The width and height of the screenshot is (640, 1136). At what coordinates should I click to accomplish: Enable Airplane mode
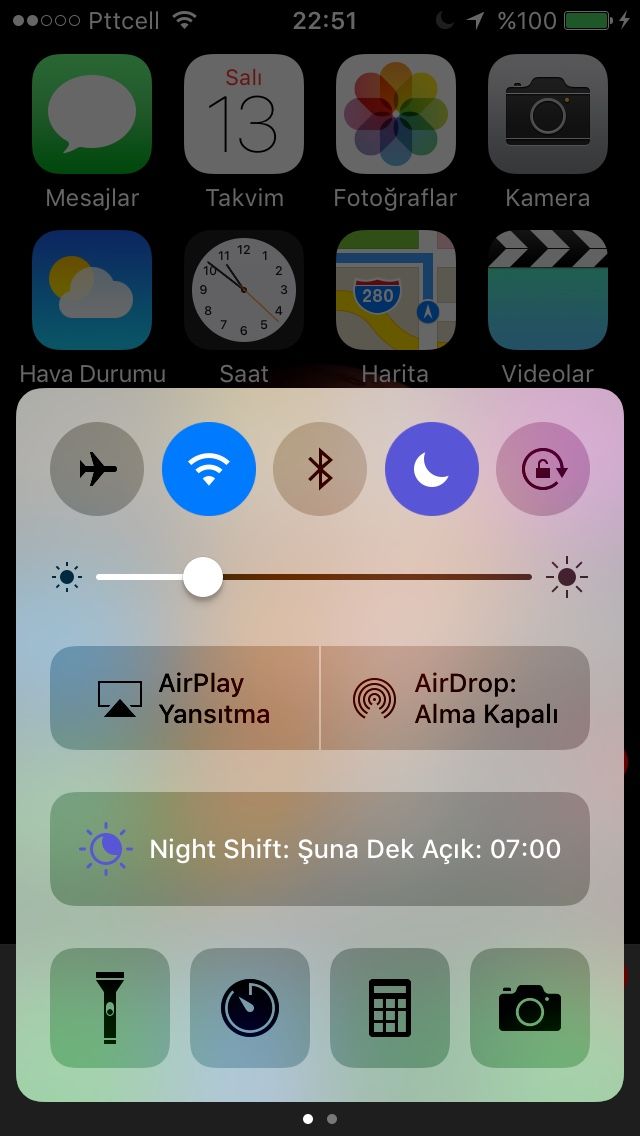(97, 469)
